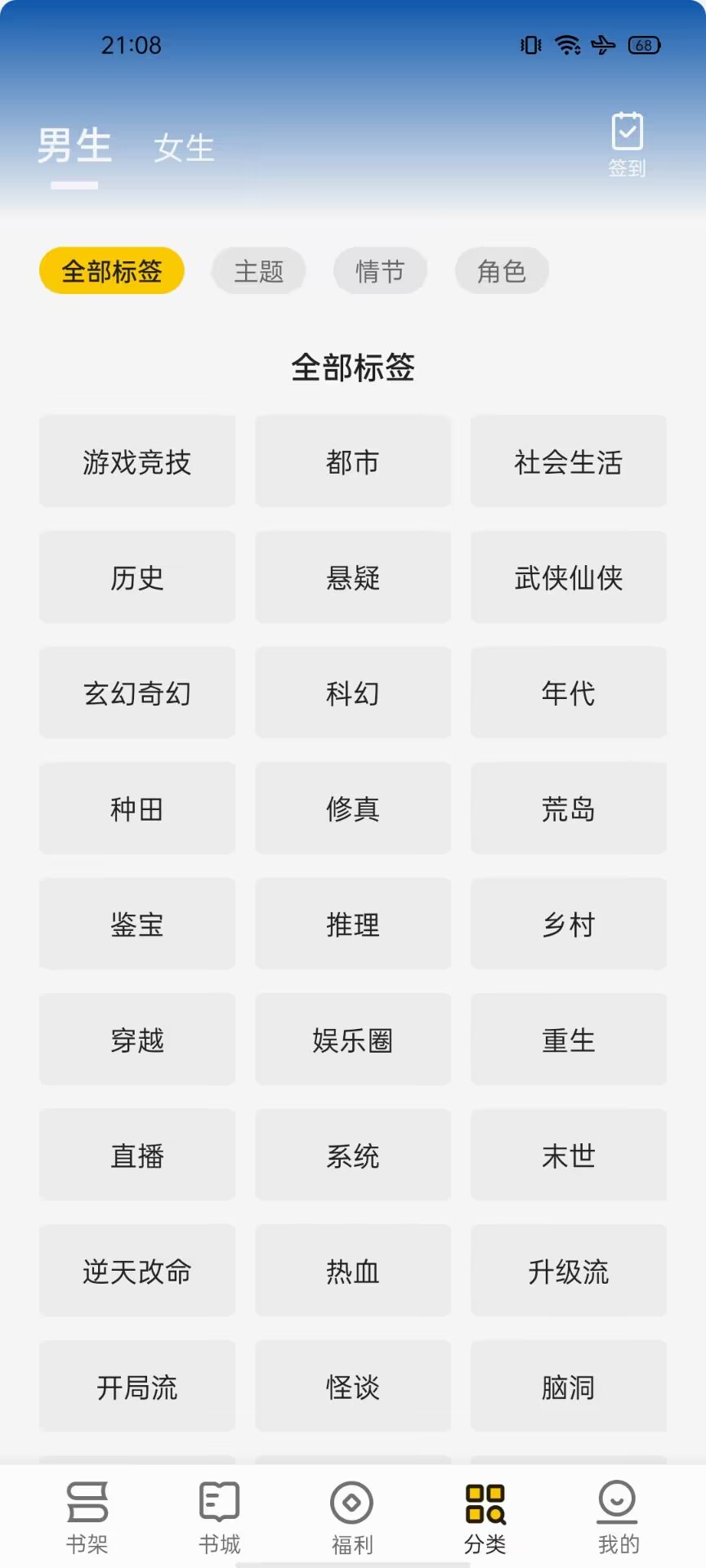Select the 情节 filter chip
This screenshot has width=706, height=1568.
click(x=380, y=271)
